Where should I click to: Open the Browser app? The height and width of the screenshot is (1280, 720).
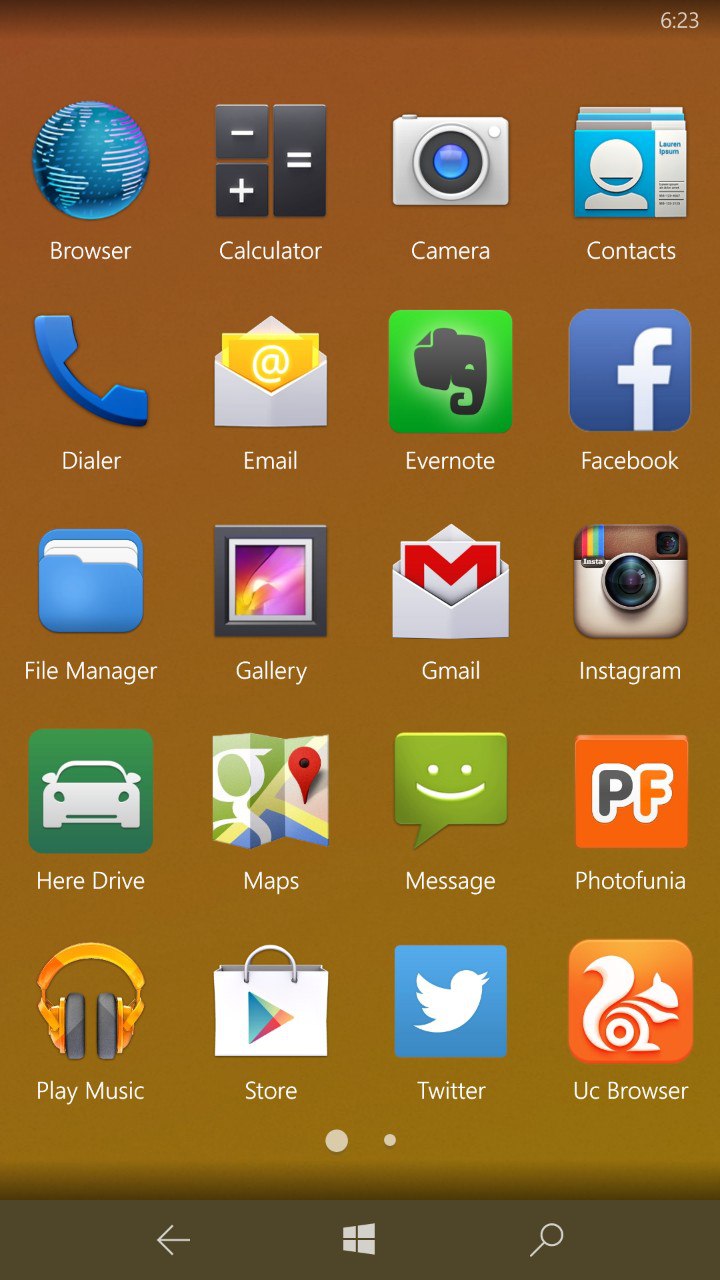(90, 161)
